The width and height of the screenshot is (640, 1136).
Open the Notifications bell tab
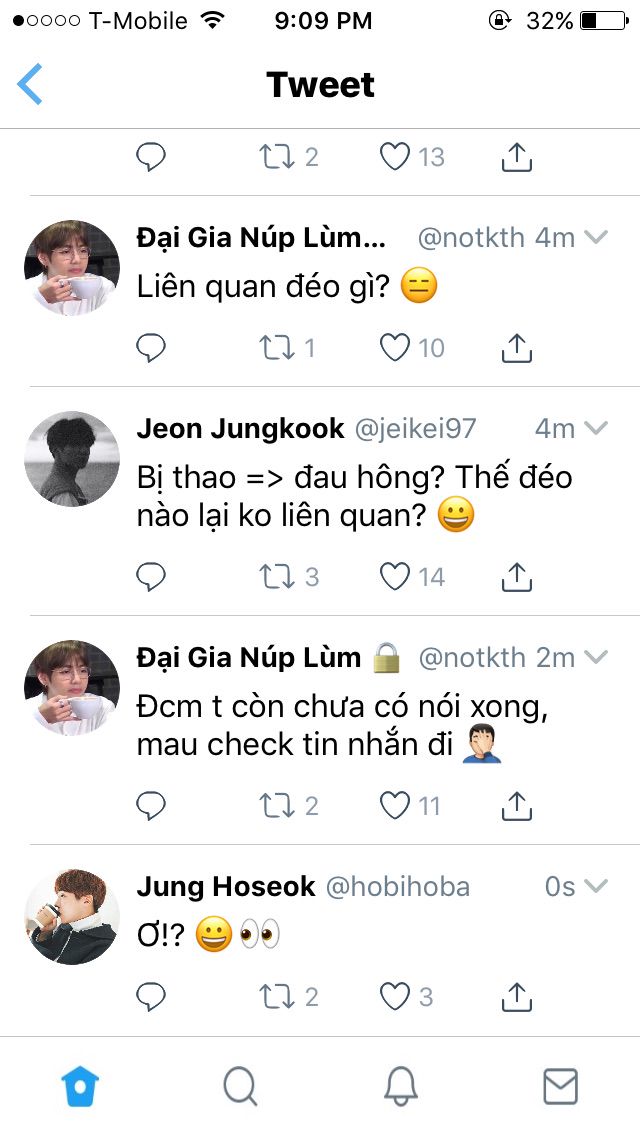point(400,1086)
